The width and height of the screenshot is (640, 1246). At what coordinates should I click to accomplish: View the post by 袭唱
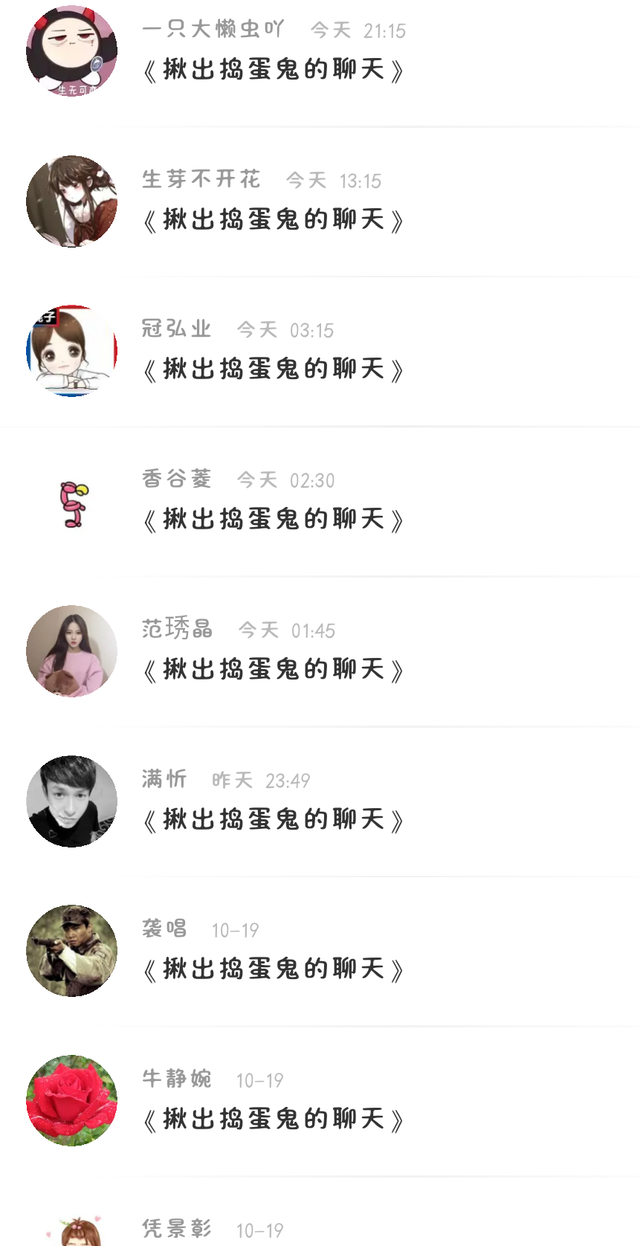tap(273, 970)
